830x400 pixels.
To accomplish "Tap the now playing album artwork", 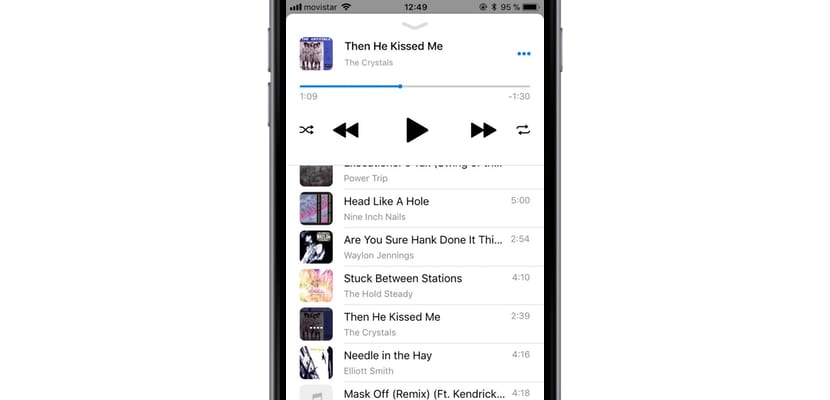I will tap(316, 54).
